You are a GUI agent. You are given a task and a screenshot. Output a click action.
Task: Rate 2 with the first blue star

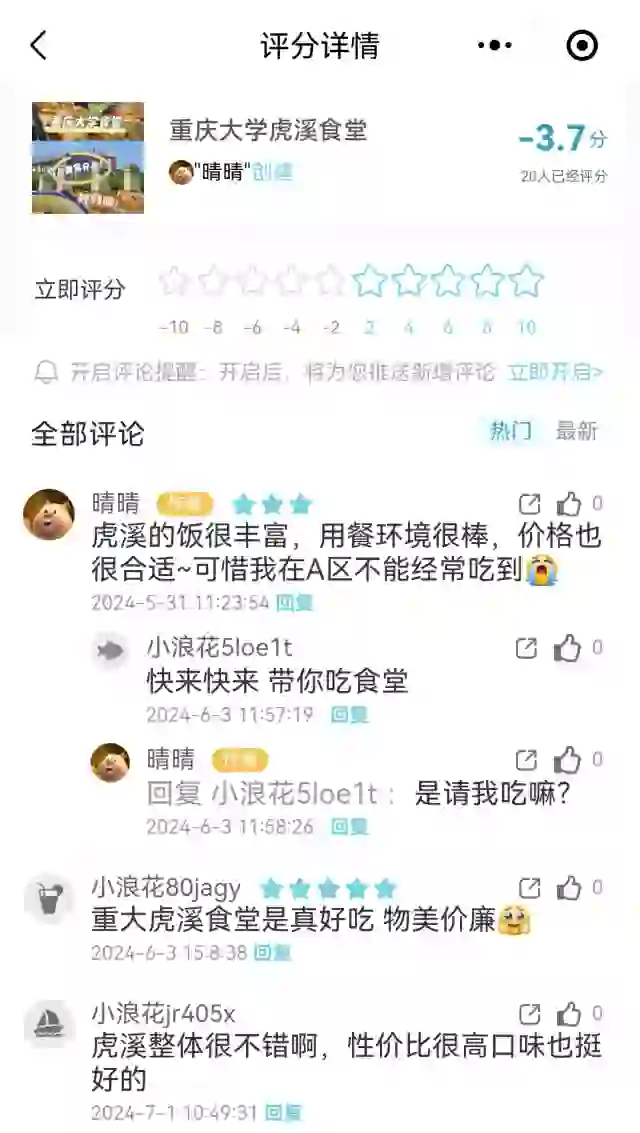pyautogui.click(x=369, y=282)
